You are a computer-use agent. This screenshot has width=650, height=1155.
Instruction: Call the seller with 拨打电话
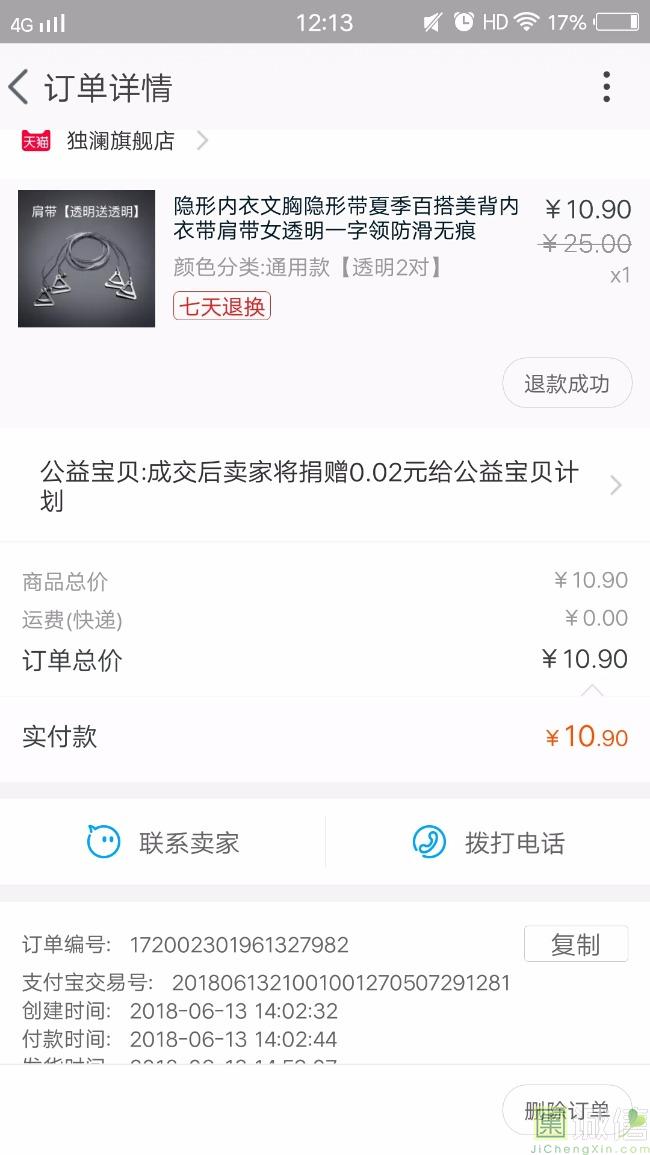489,843
